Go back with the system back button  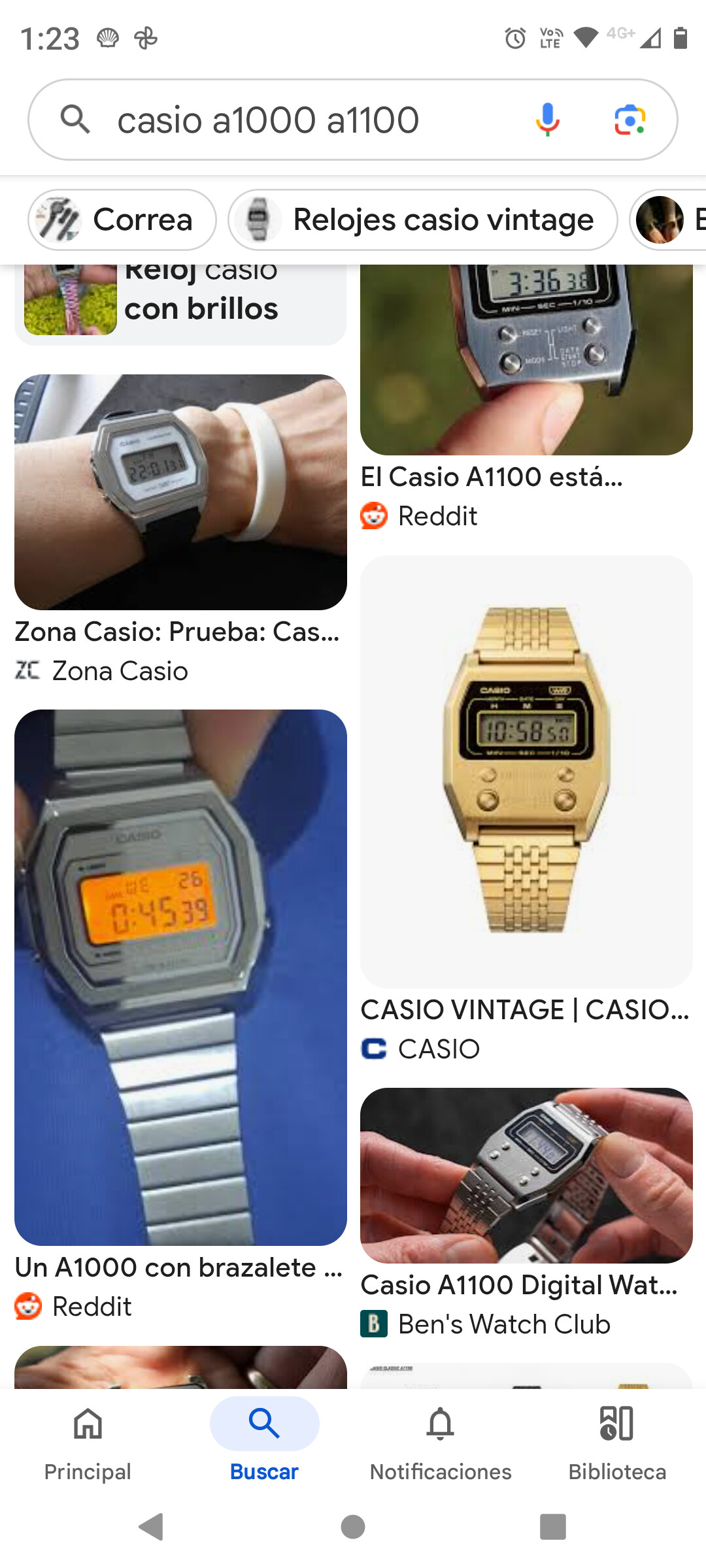152,1527
